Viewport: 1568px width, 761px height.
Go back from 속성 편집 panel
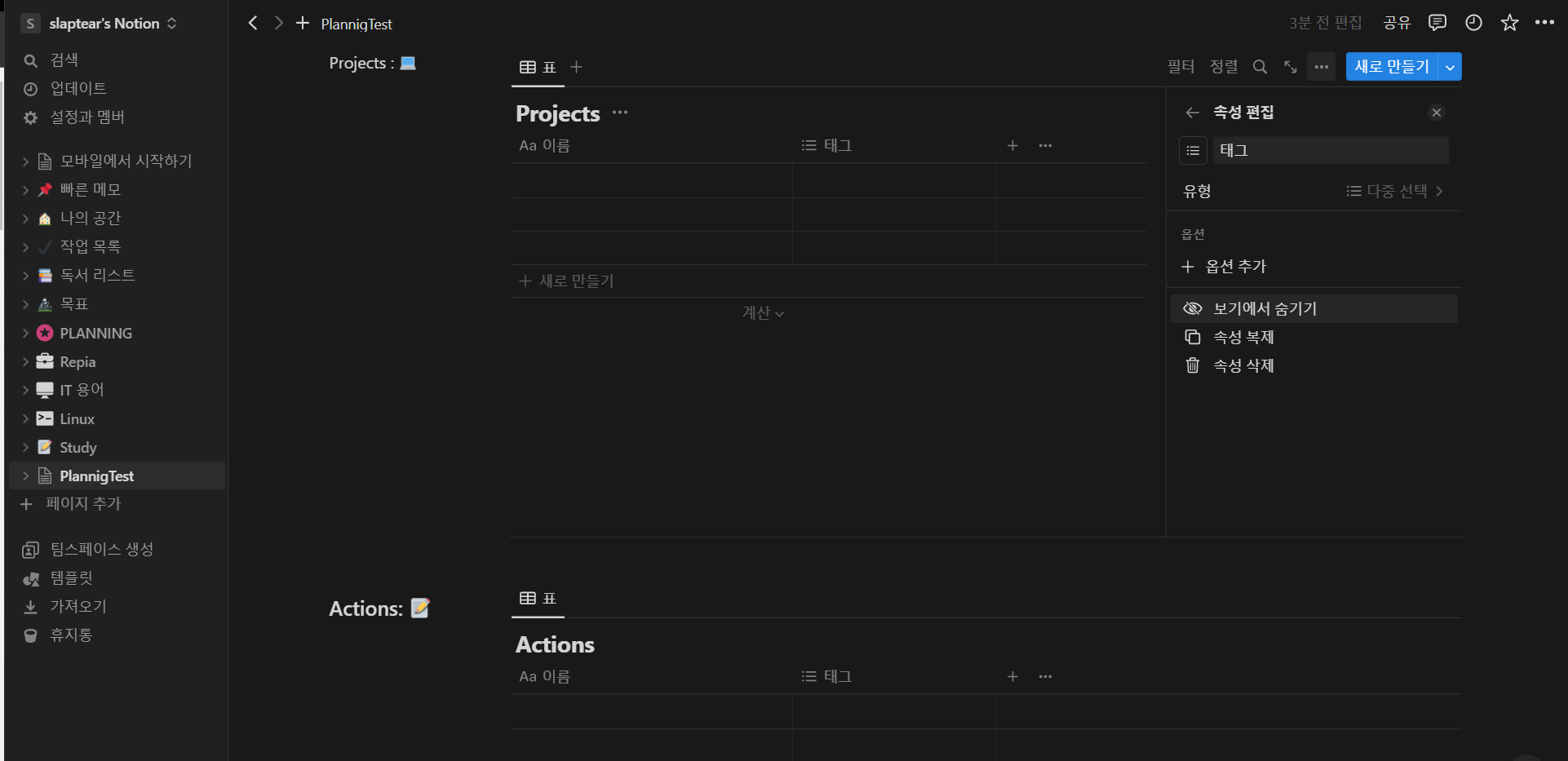point(1192,113)
